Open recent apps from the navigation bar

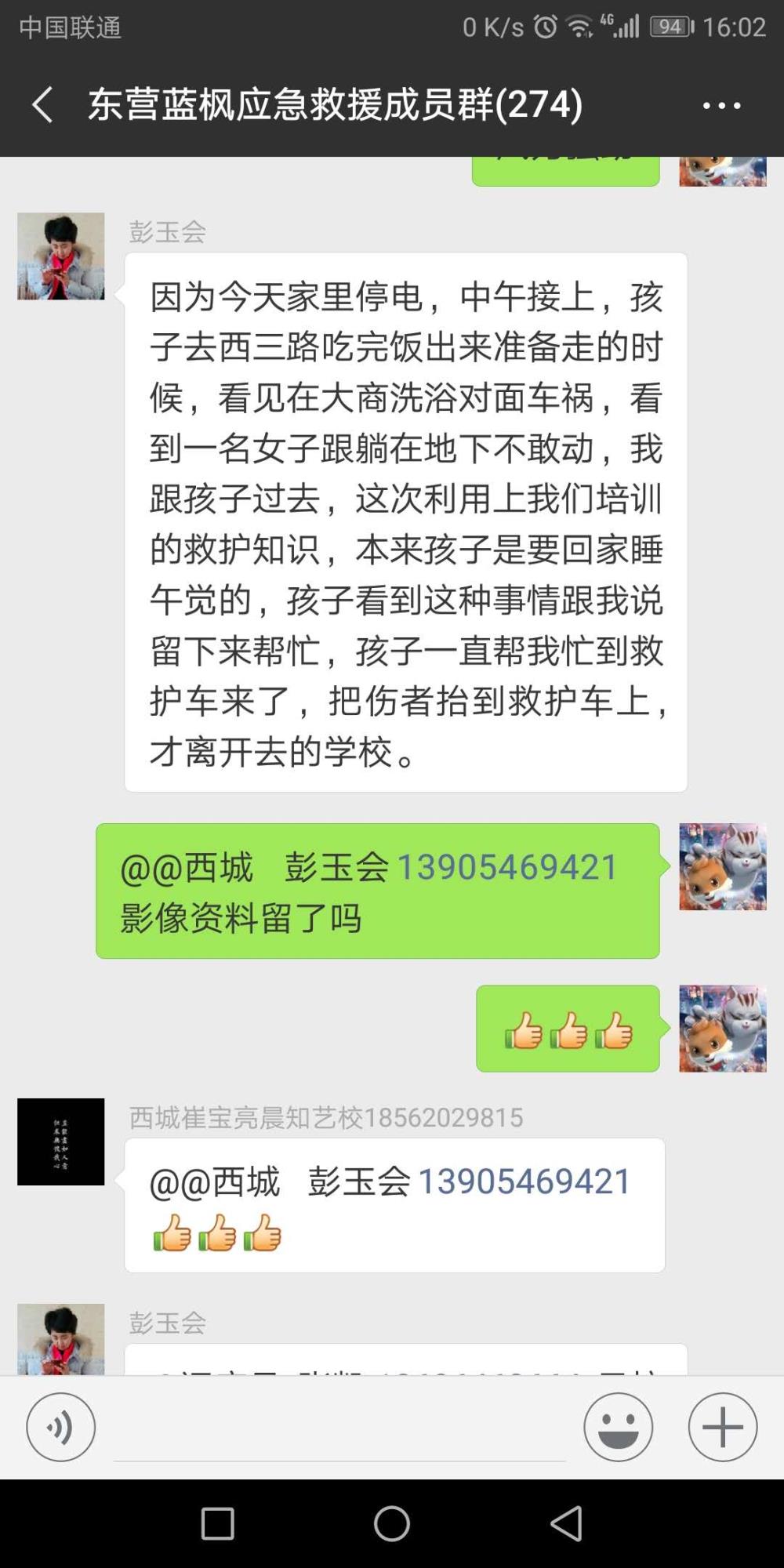click(x=218, y=1524)
